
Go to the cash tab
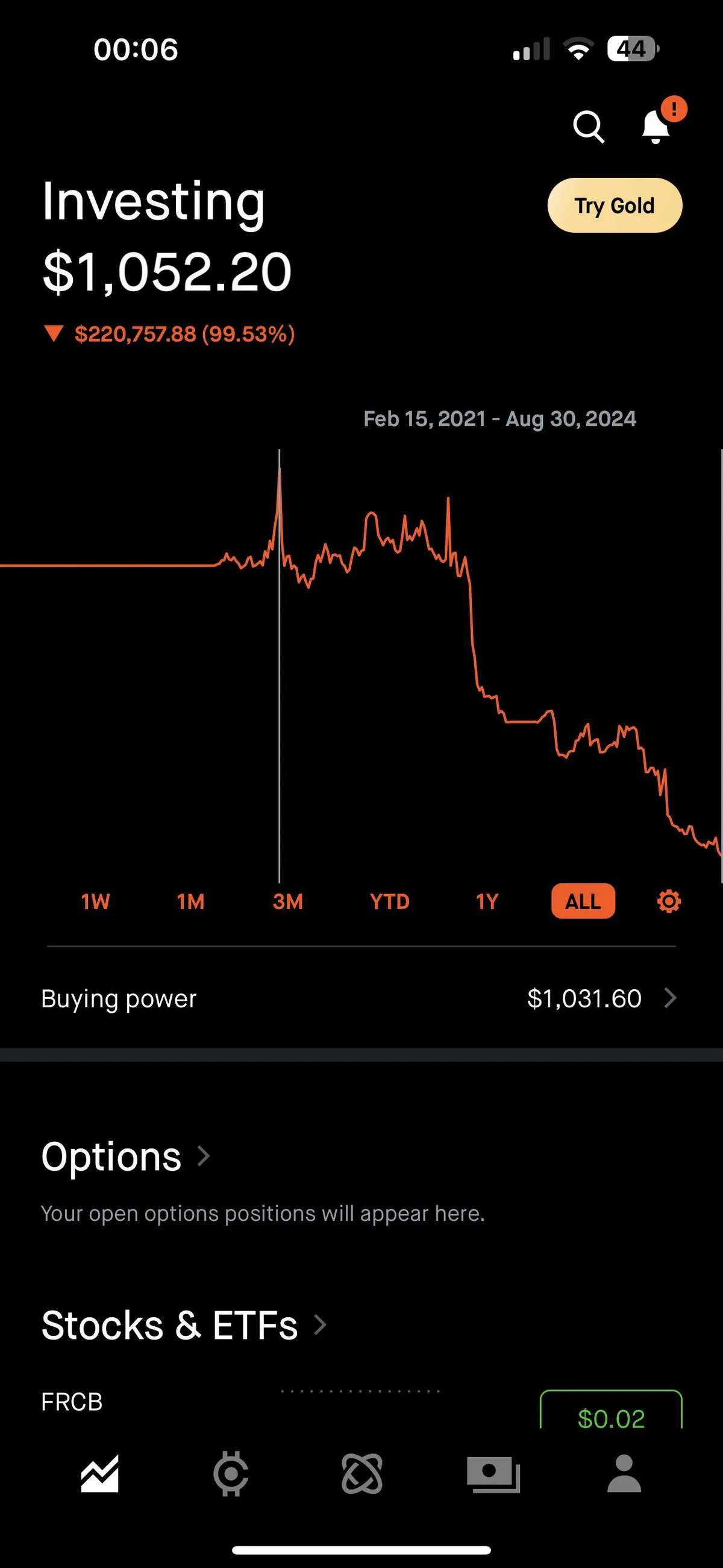coord(493,1475)
